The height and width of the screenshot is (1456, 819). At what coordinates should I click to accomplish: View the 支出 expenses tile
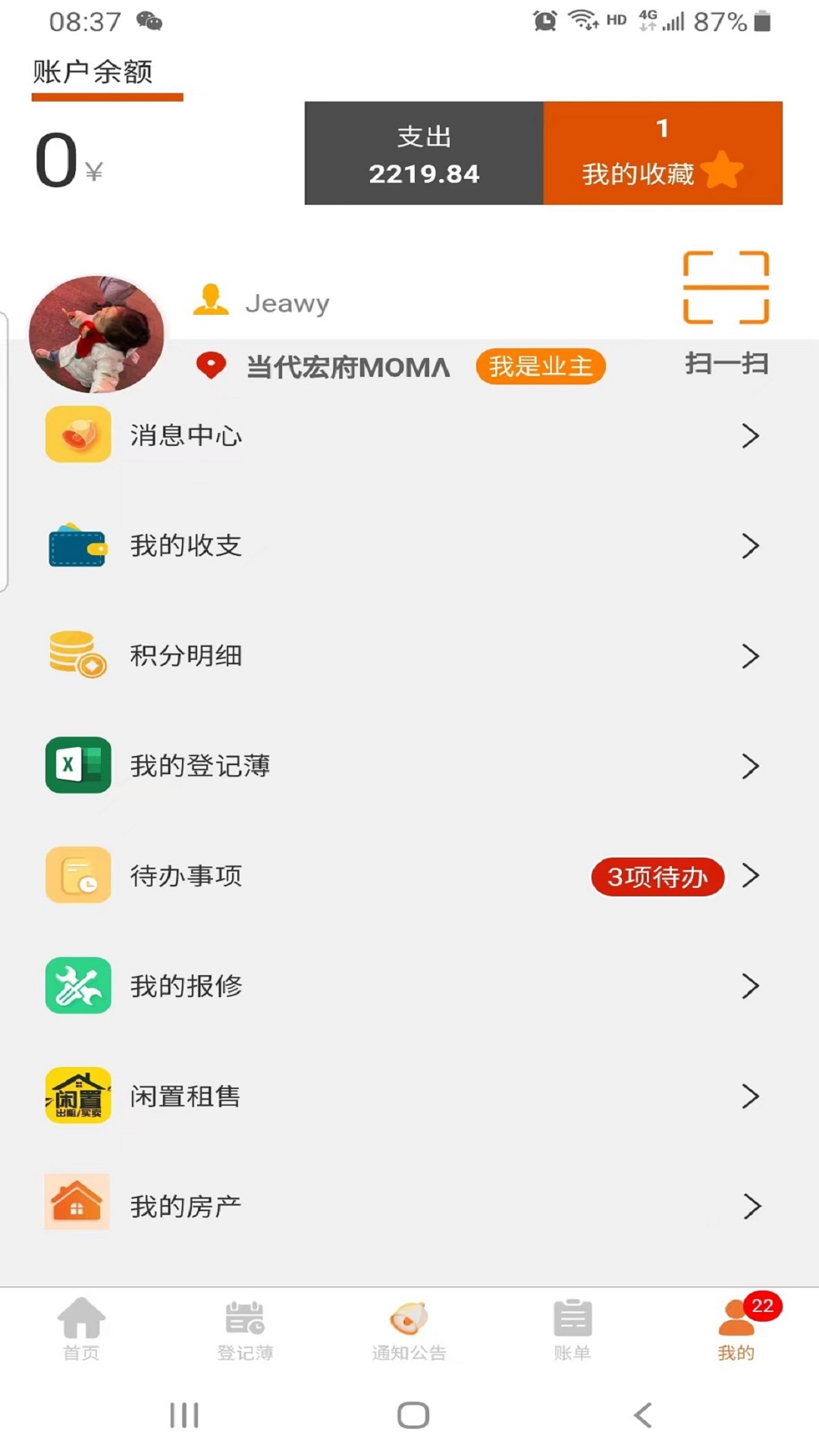(x=424, y=154)
